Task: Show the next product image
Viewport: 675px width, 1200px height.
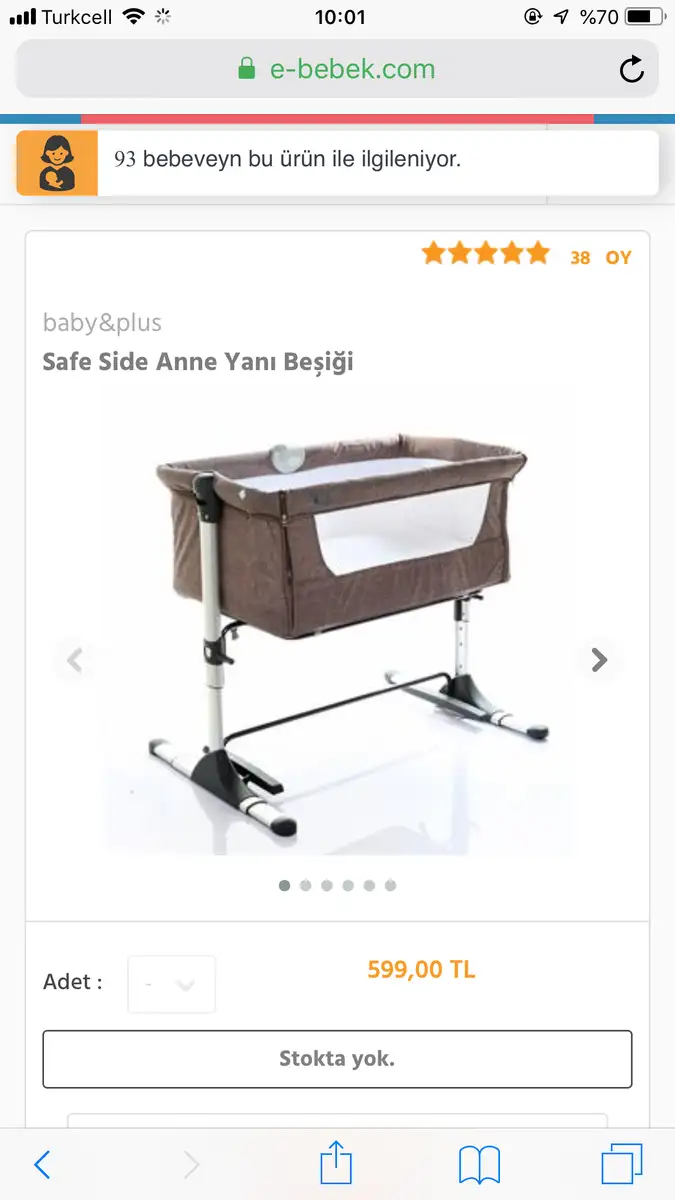Action: click(599, 660)
